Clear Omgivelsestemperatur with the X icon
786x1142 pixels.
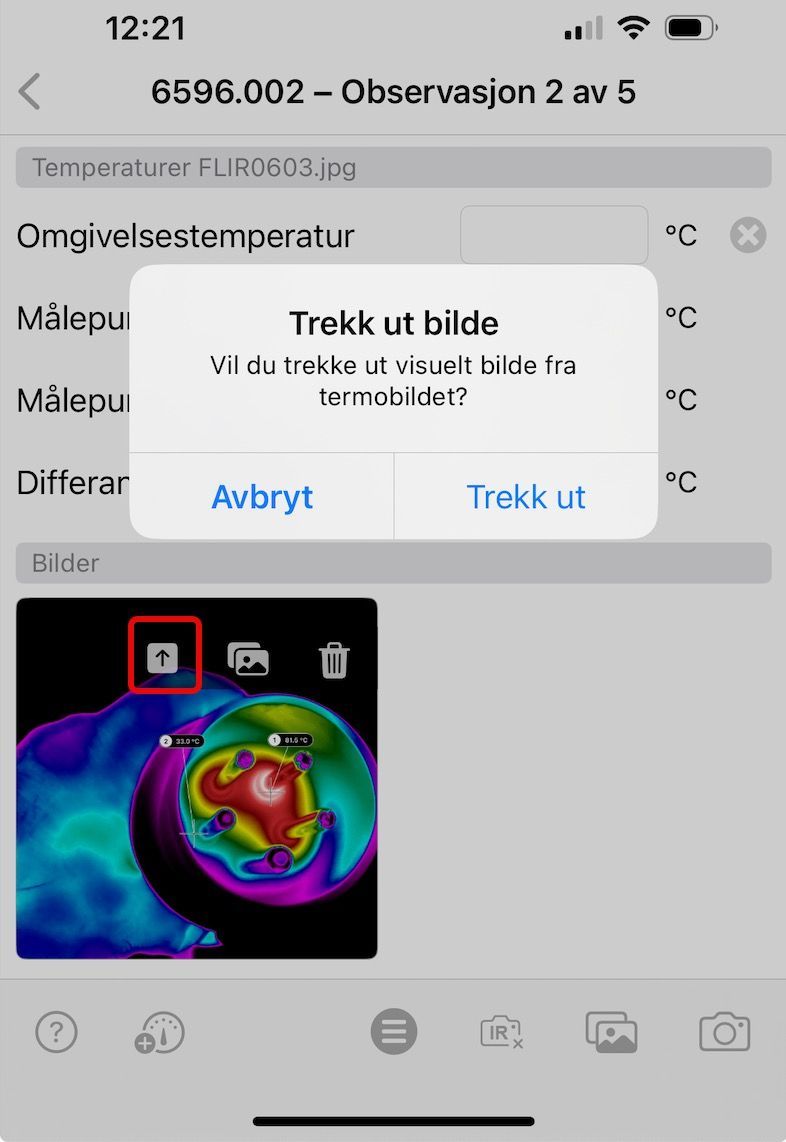[x=748, y=236]
